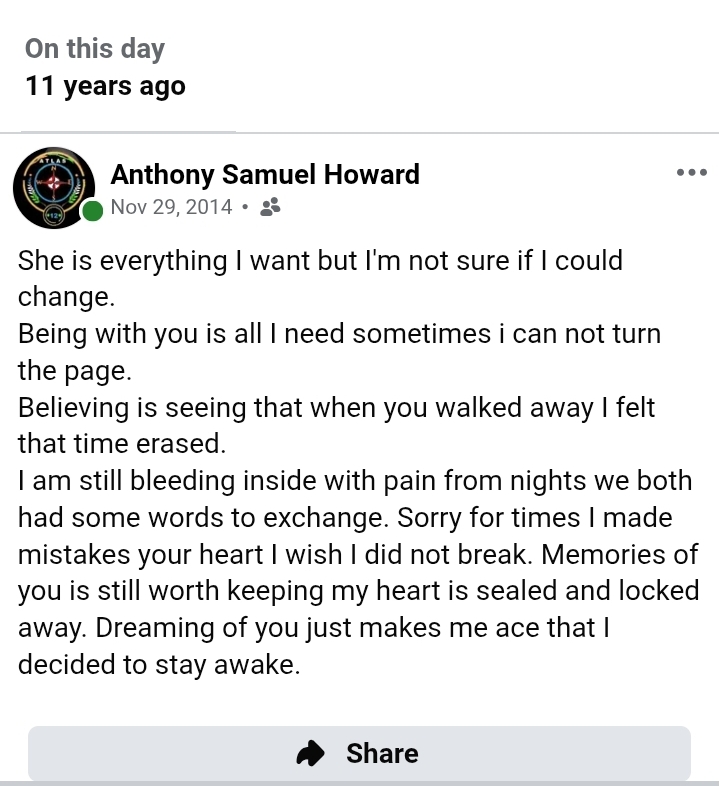
Task: Open Anthony Samuel Howard's profile picture
Action: click(54, 188)
